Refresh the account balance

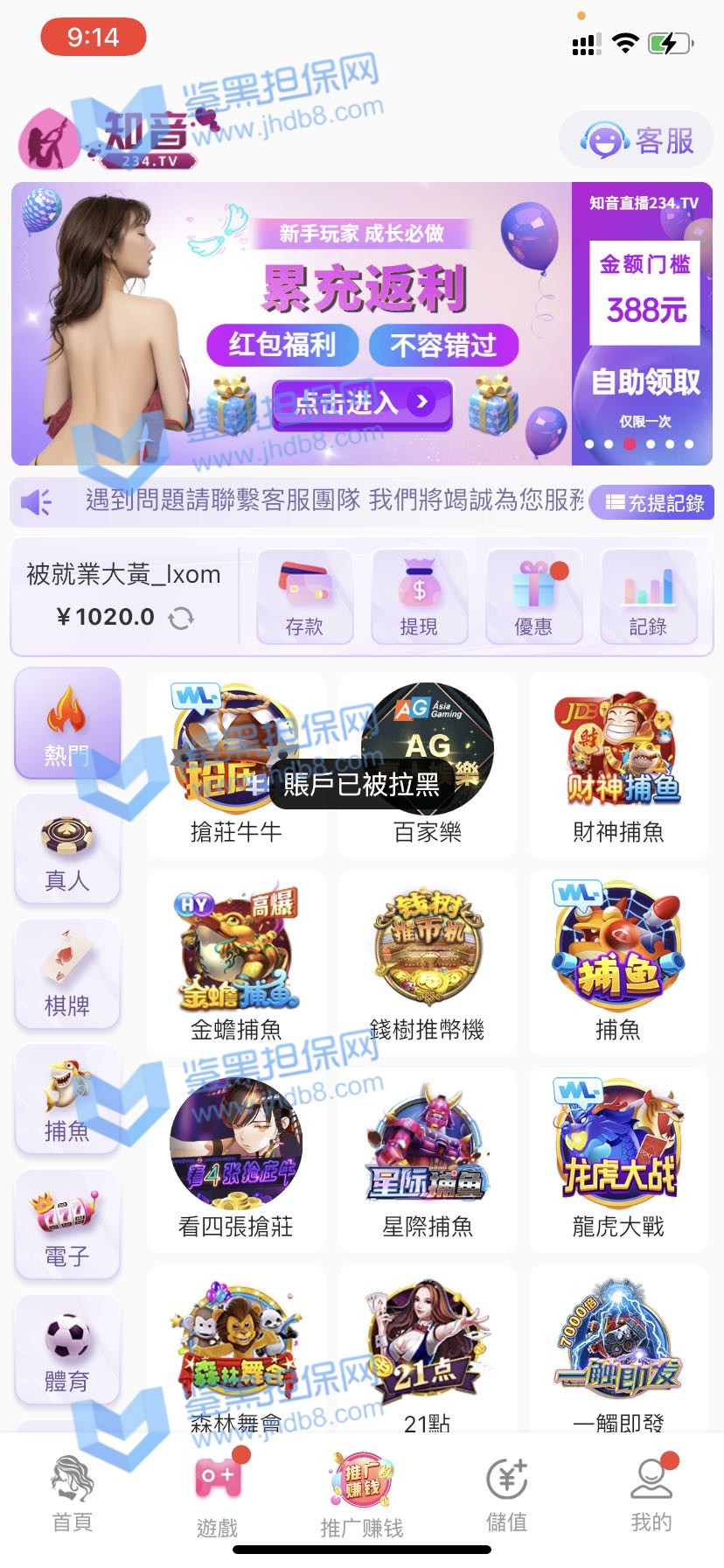click(181, 619)
